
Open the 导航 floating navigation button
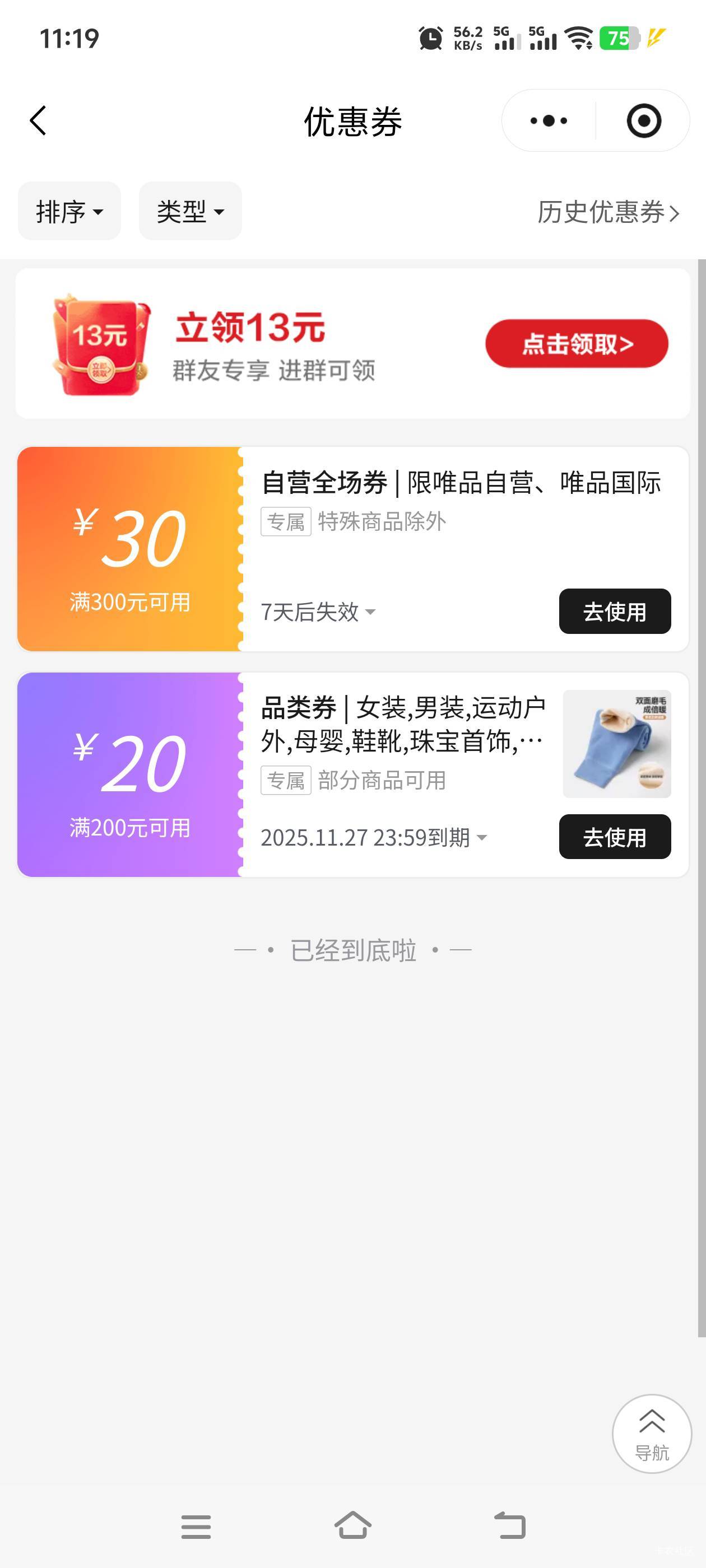click(x=651, y=1433)
